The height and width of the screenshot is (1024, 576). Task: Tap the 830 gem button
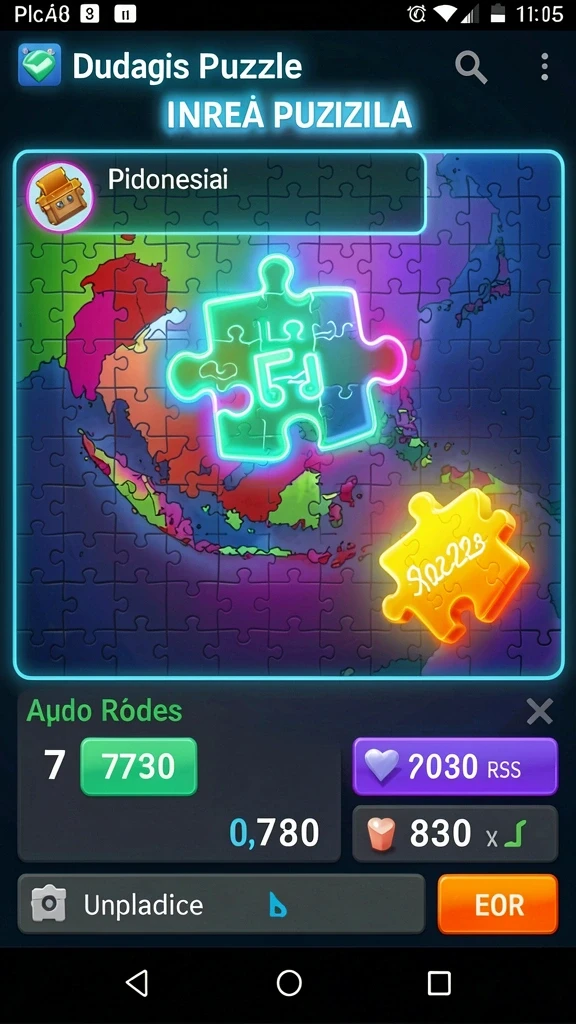[x=455, y=834]
